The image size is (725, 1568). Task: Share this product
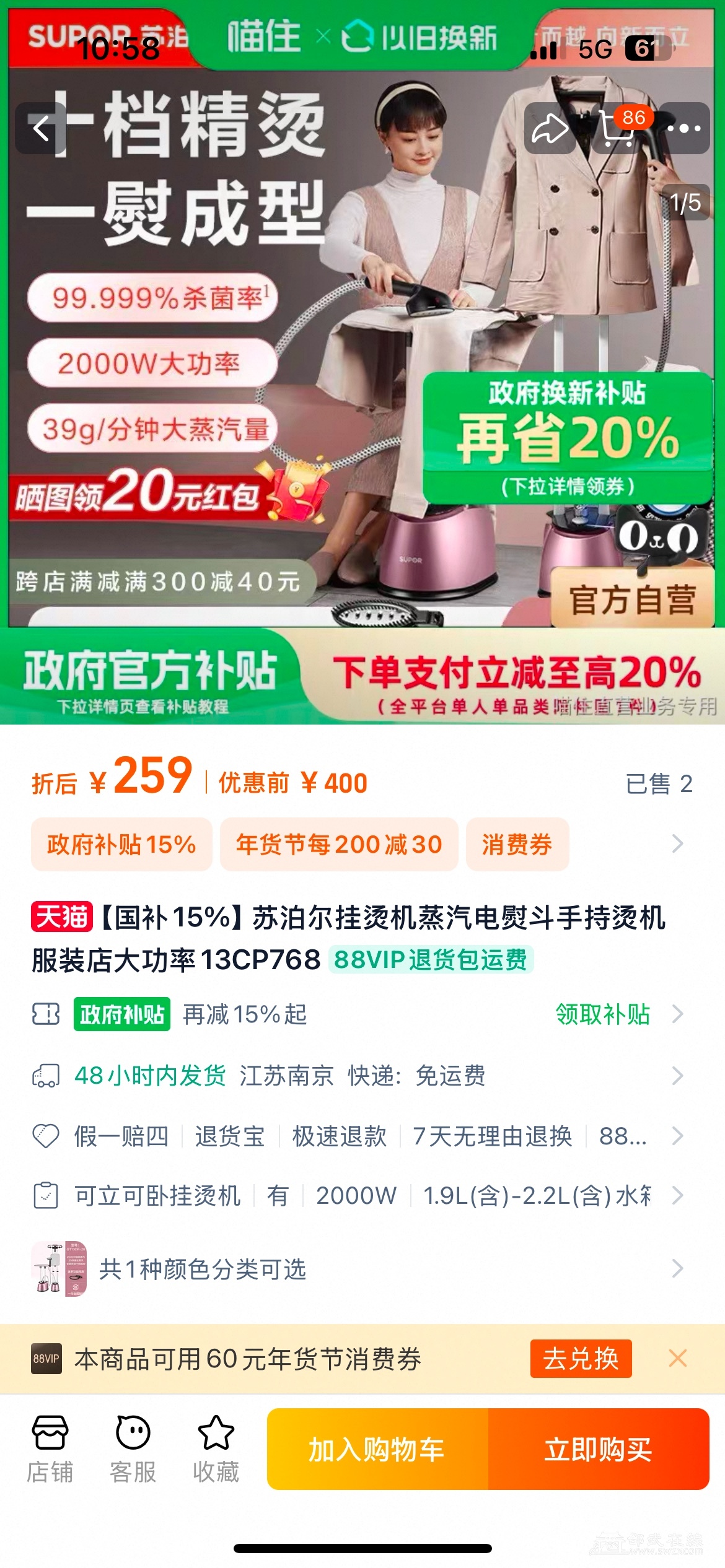(550, 129)
